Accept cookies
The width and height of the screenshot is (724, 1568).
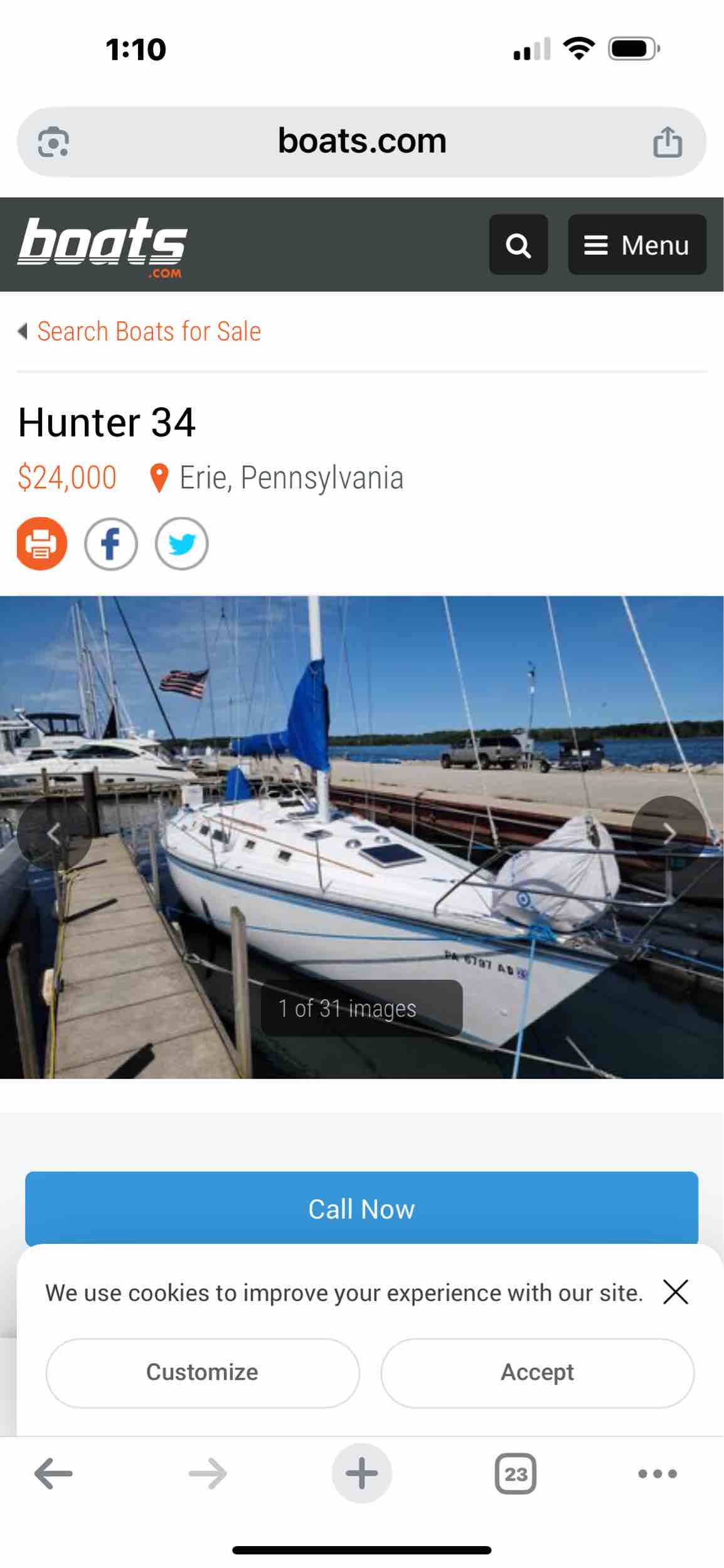click(x=537, y=1372)
